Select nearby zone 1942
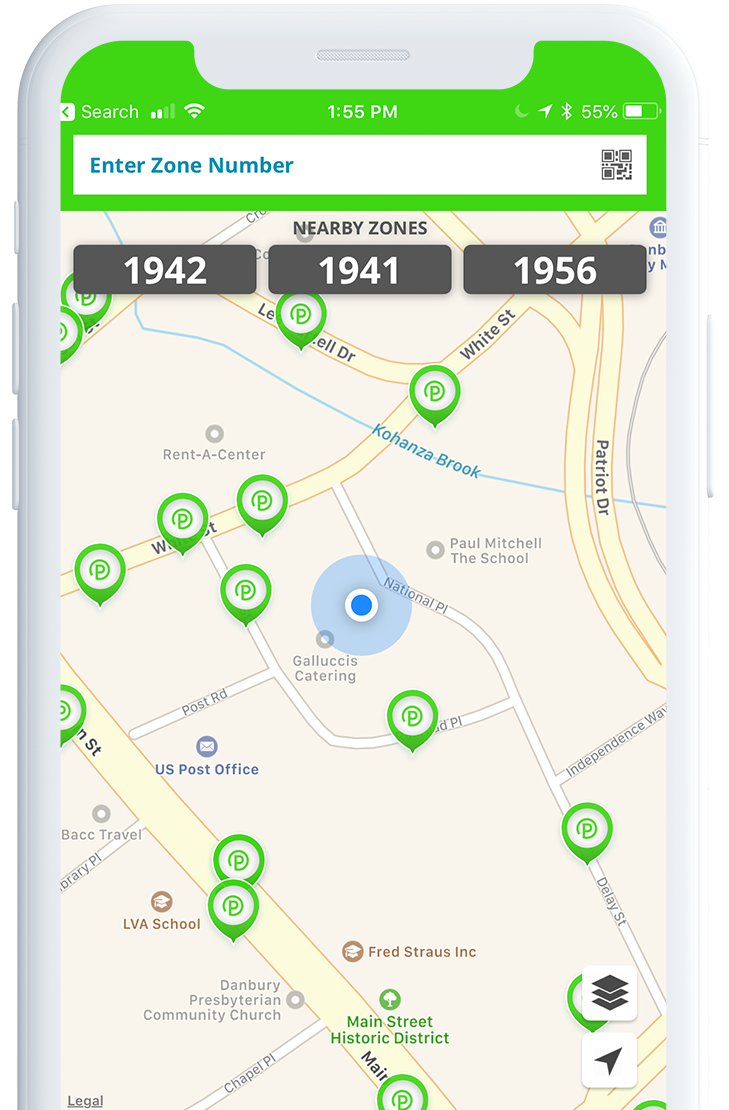Viewport: 729px width, 1110px height. (x=165, y=270)
